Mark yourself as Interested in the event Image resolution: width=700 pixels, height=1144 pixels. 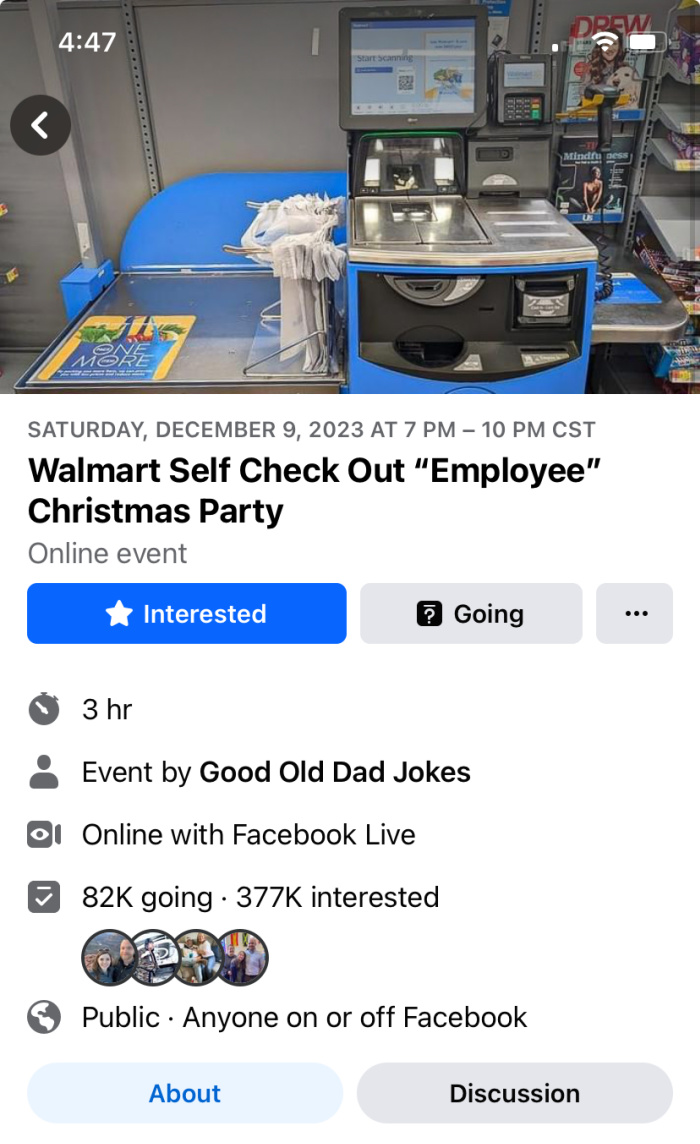click(187, 614)
